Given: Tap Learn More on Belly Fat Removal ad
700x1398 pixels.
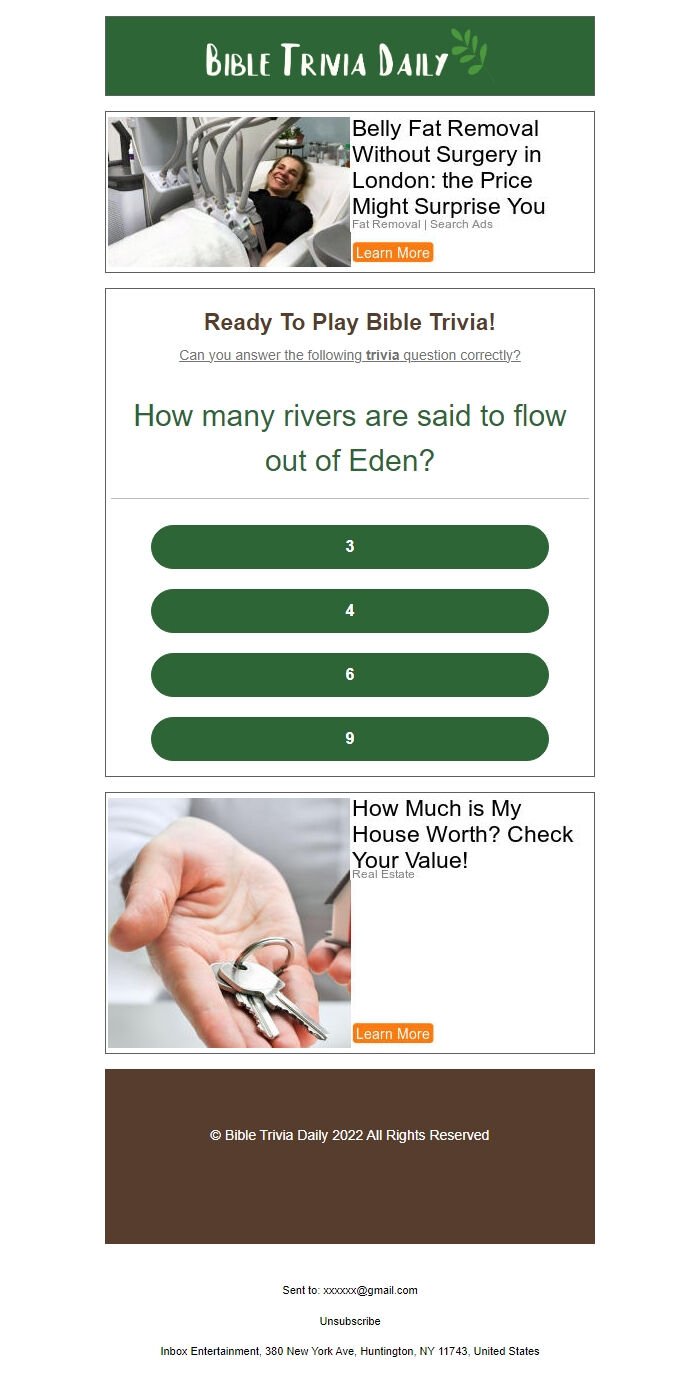Looking at the screenshot, I should pos(393,253).
